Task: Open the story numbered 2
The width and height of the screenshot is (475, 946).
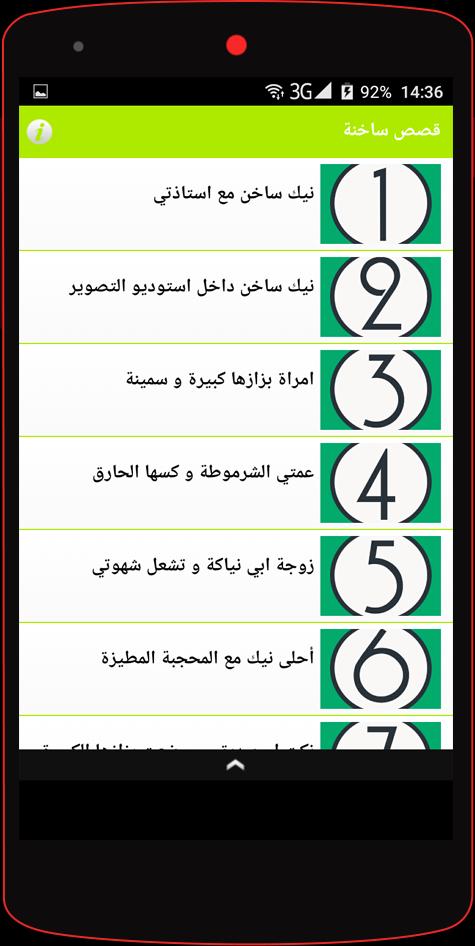Action: pos(236,297)
